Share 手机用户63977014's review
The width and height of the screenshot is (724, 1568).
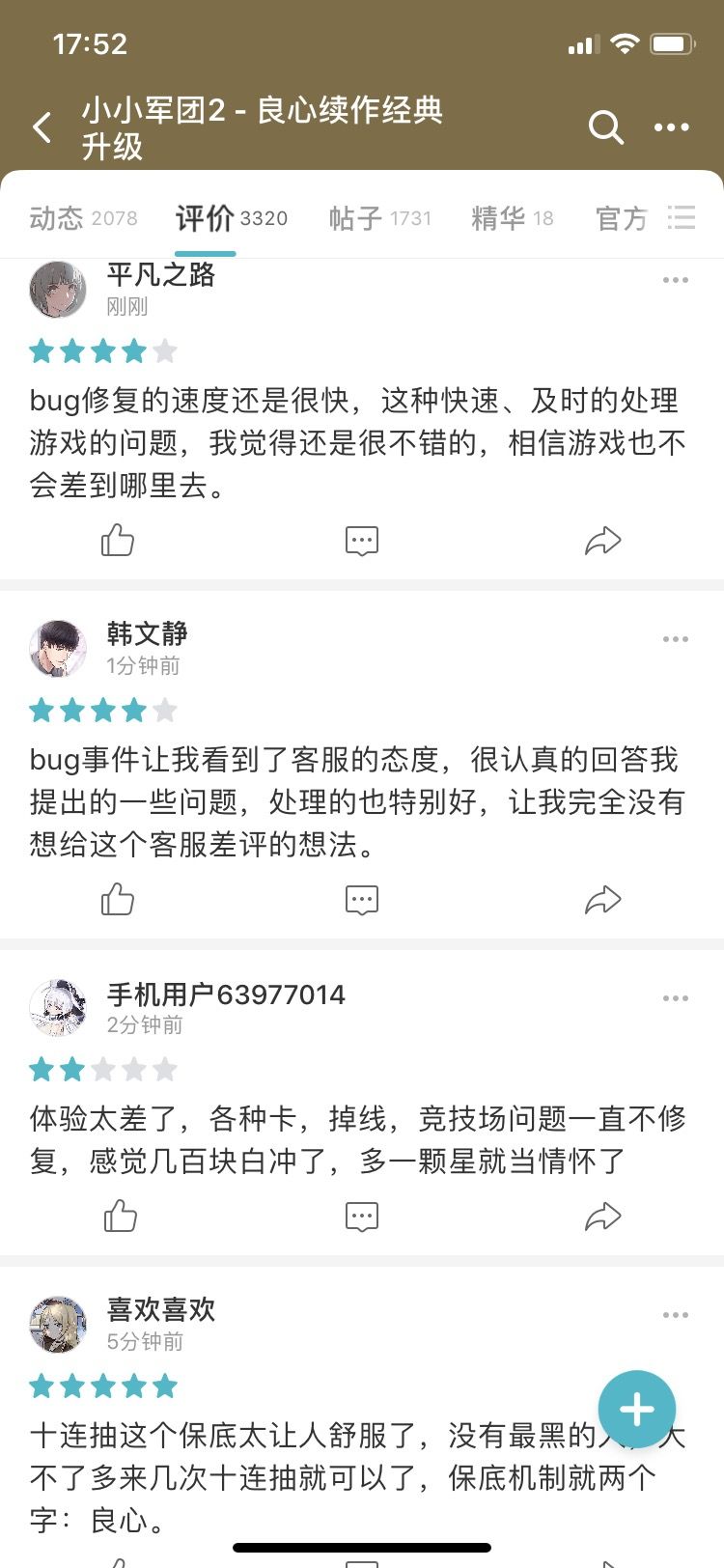coord(603,1217)
